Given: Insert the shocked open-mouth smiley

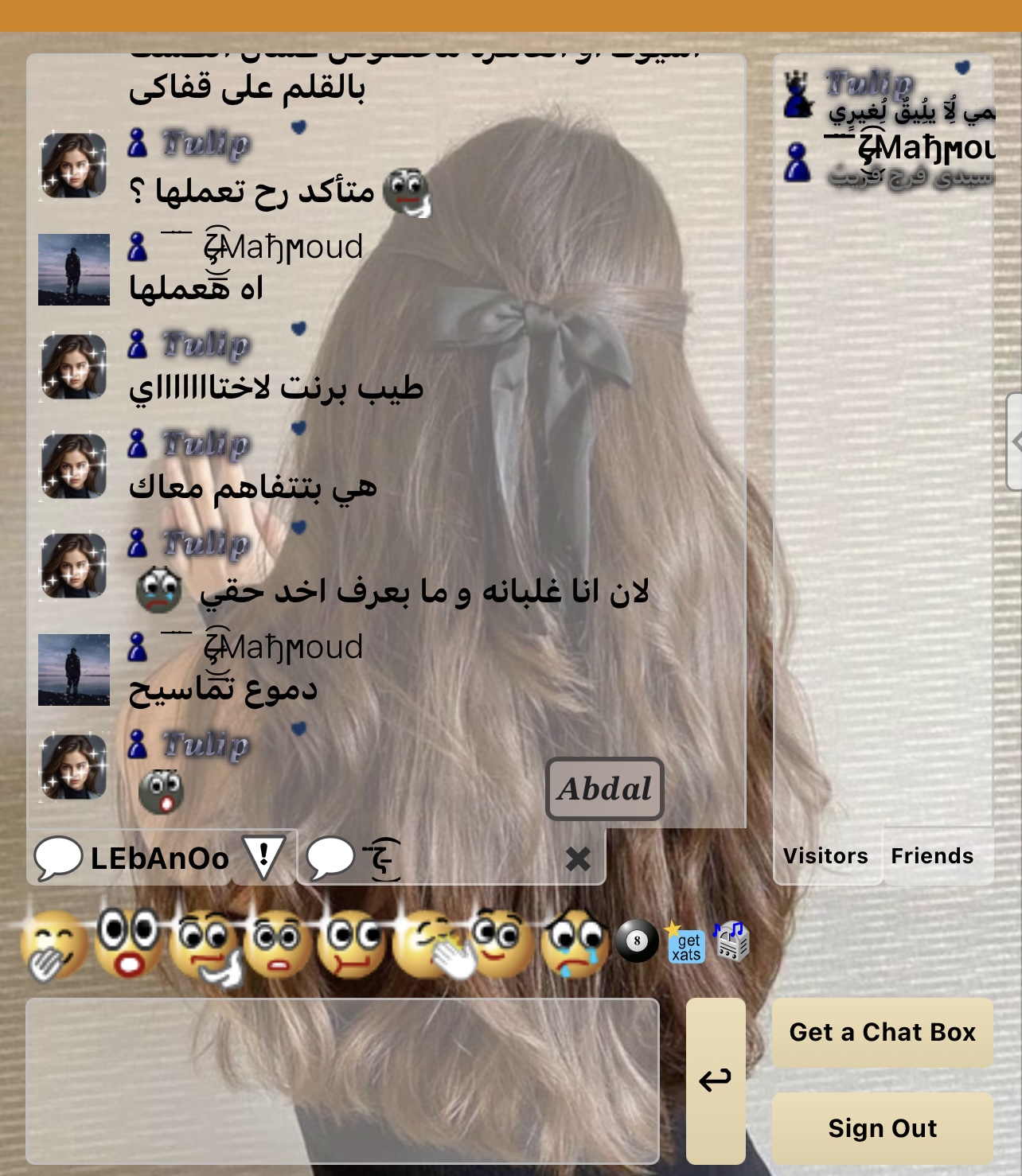Looking at the screenshot, I should coord(127,942).
